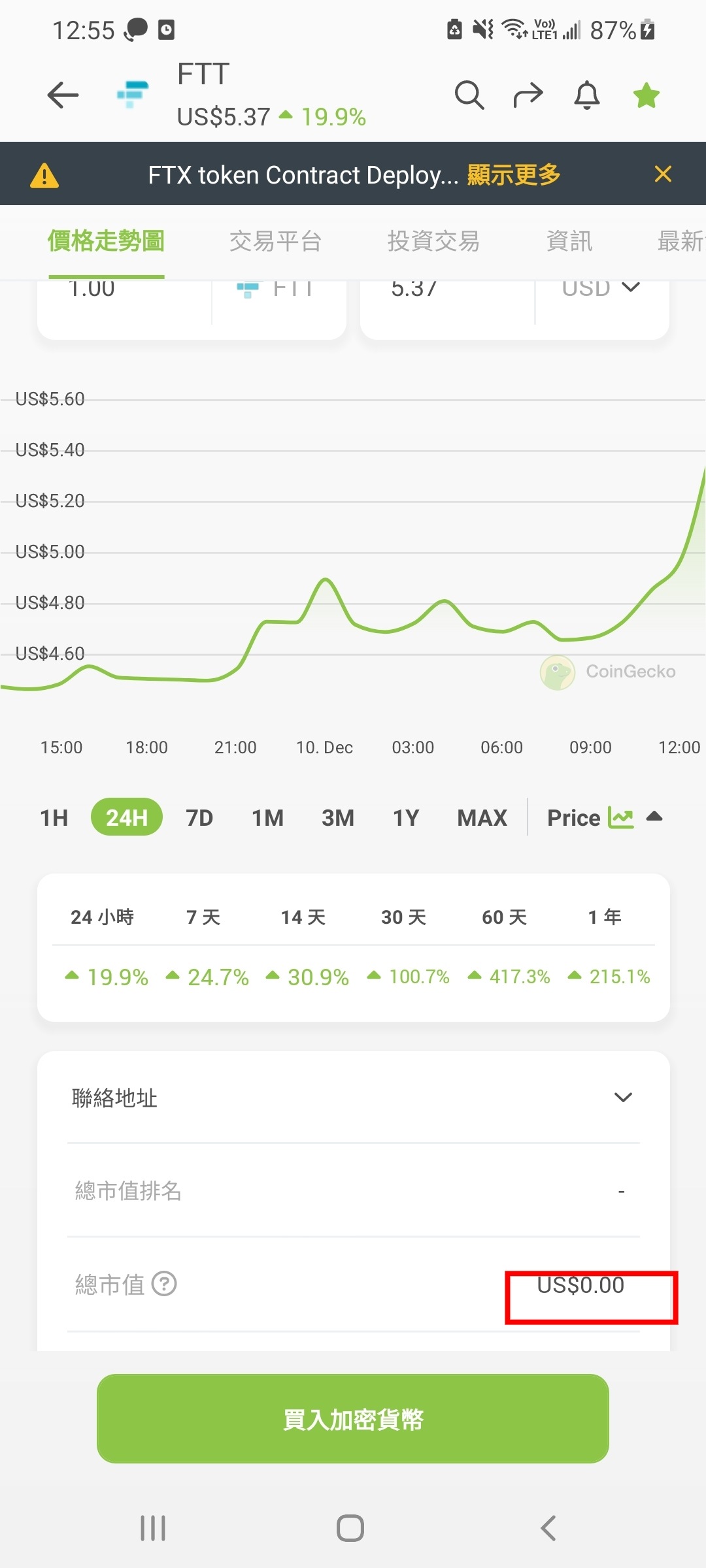
Task: Select the MAX chart range
Action: click(x=482, y=817)
